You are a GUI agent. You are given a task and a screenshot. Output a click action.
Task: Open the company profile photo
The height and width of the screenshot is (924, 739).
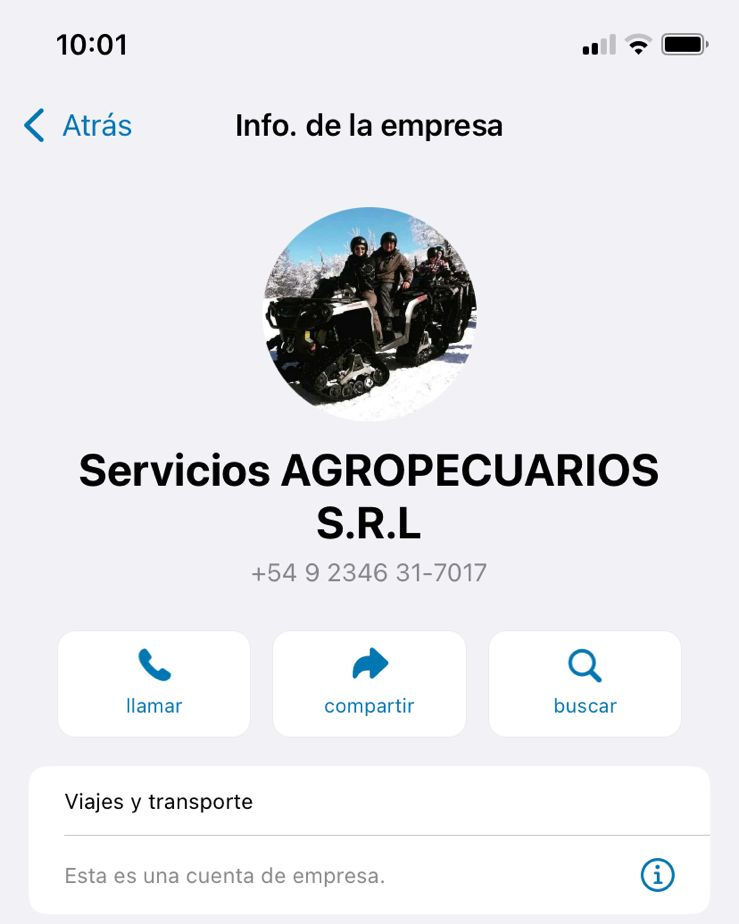[x=369, y=314]
